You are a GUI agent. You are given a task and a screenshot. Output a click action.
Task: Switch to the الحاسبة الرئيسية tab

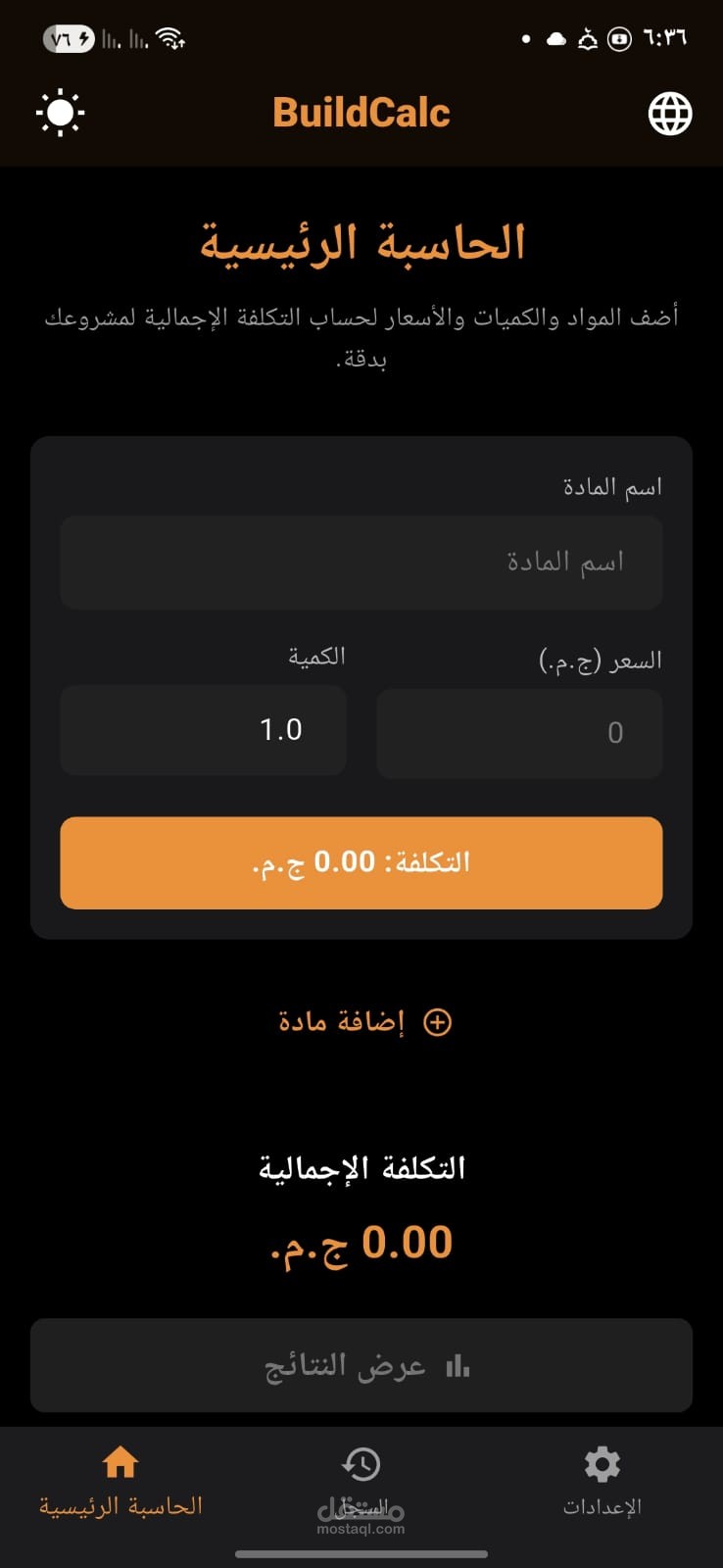tap(120, 1482)
